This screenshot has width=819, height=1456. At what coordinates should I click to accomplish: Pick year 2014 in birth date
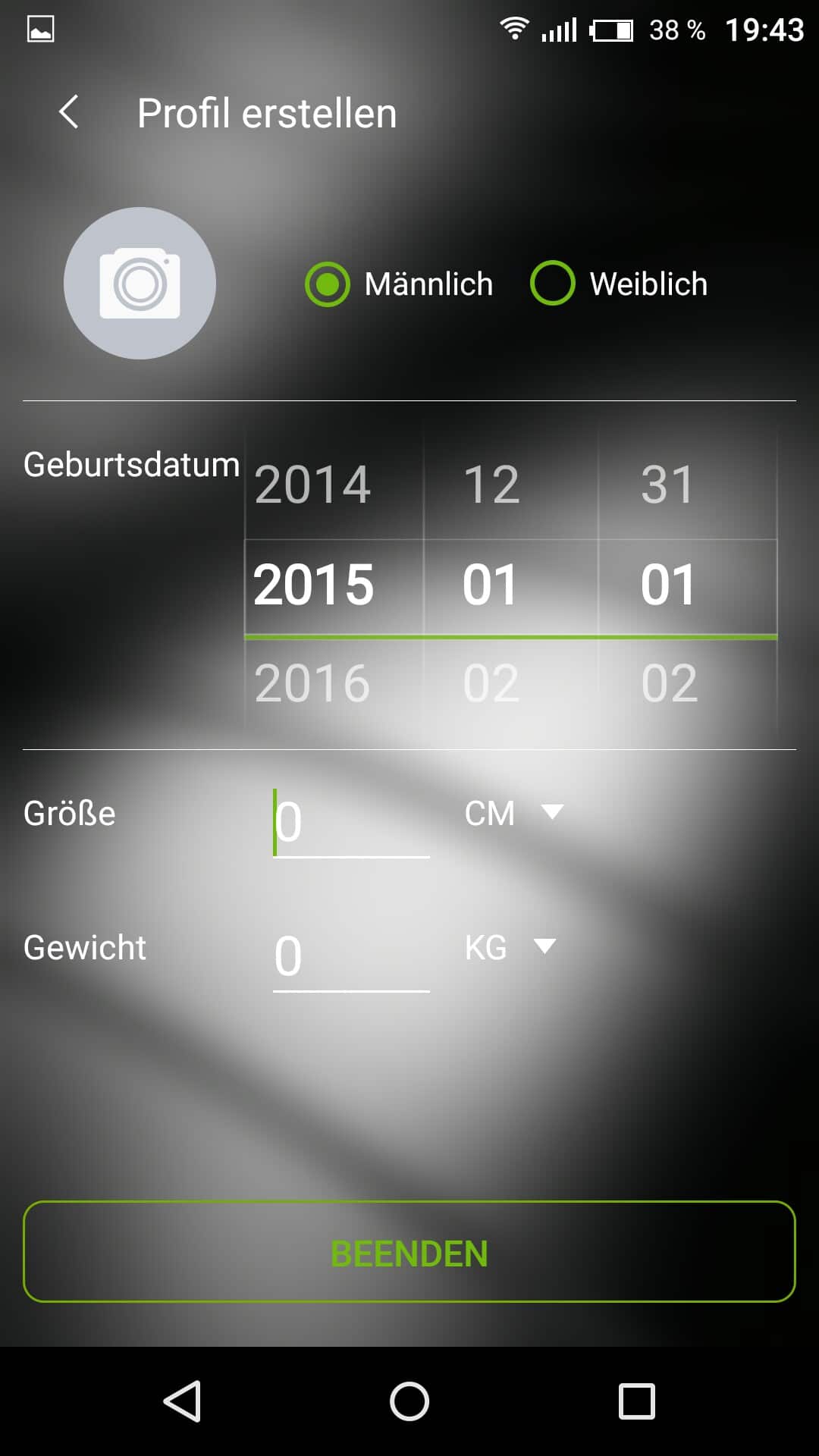pos(312,485)
